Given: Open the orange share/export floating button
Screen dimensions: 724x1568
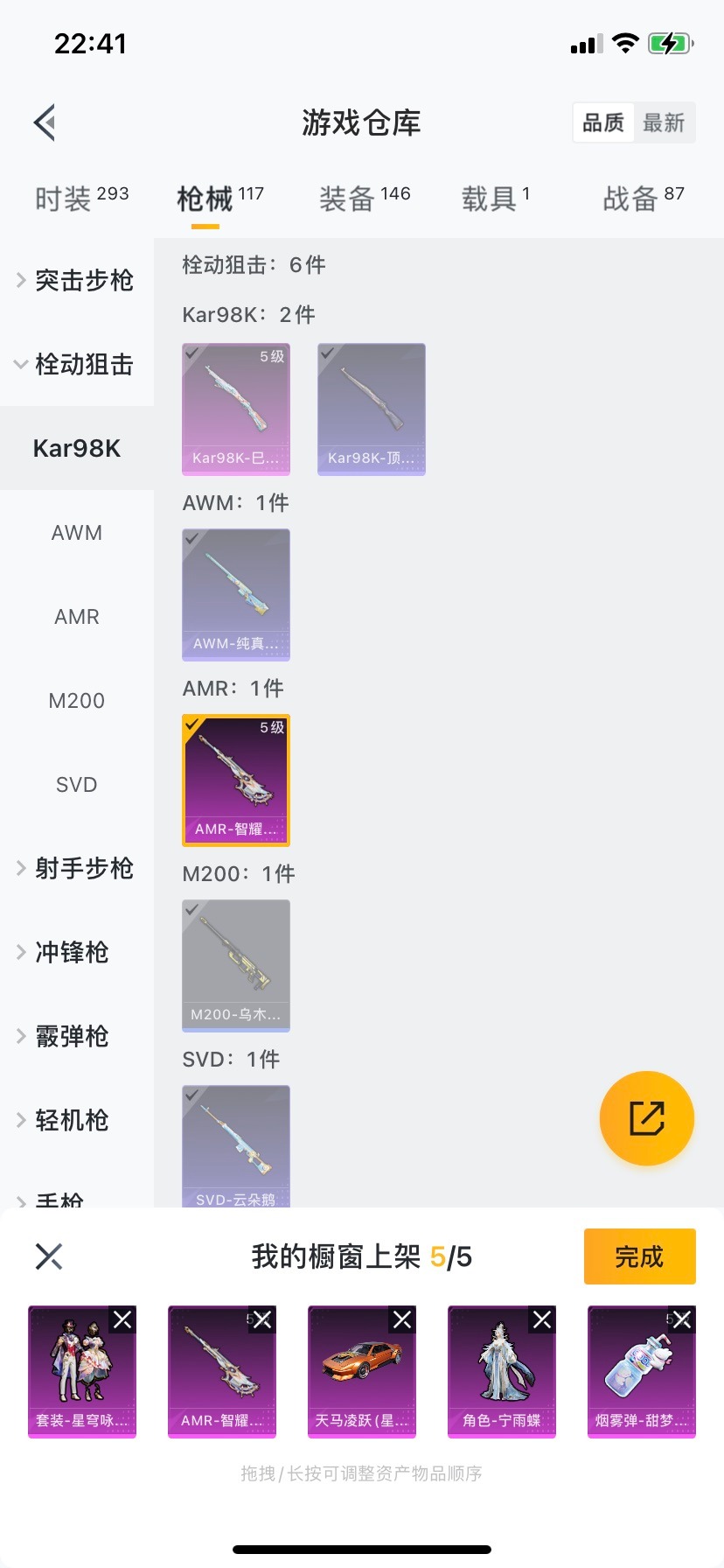Looking at the screenshot, I should pos(646,1118).
